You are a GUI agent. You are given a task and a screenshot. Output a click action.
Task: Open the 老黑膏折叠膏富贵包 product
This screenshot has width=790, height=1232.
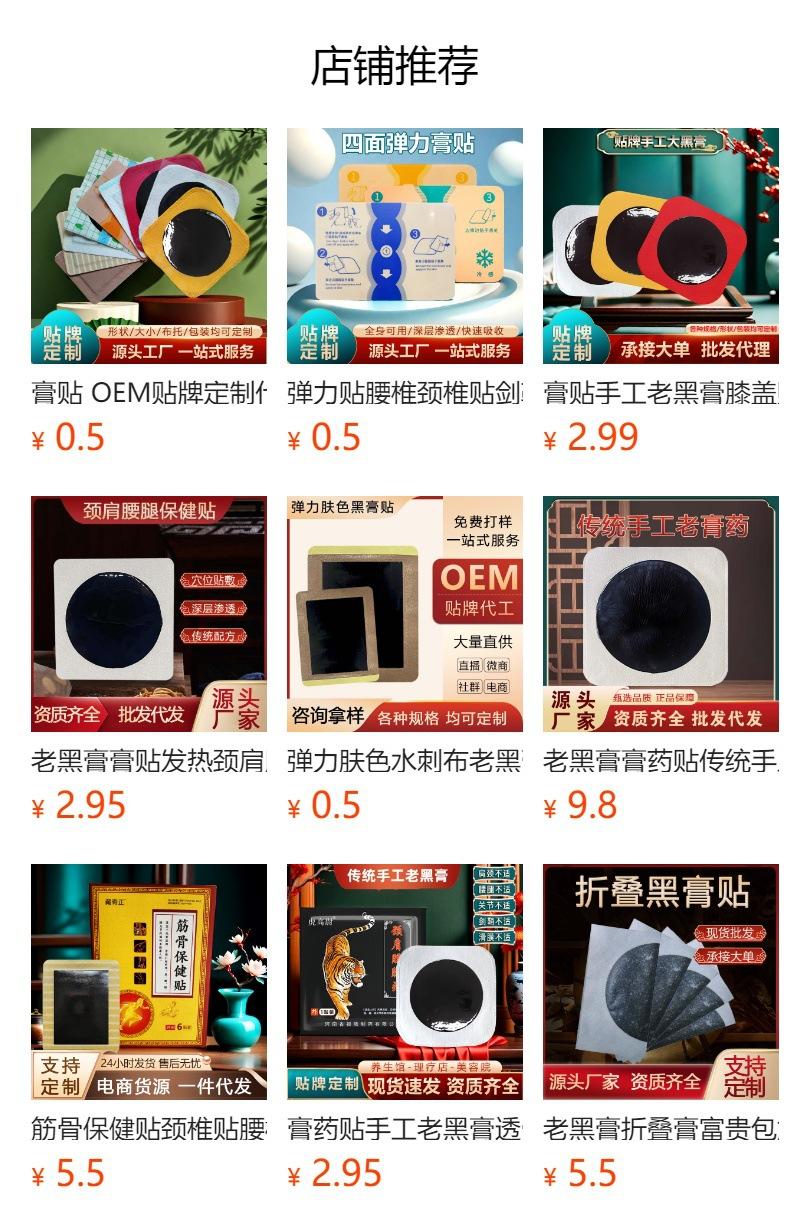(661, 982)
